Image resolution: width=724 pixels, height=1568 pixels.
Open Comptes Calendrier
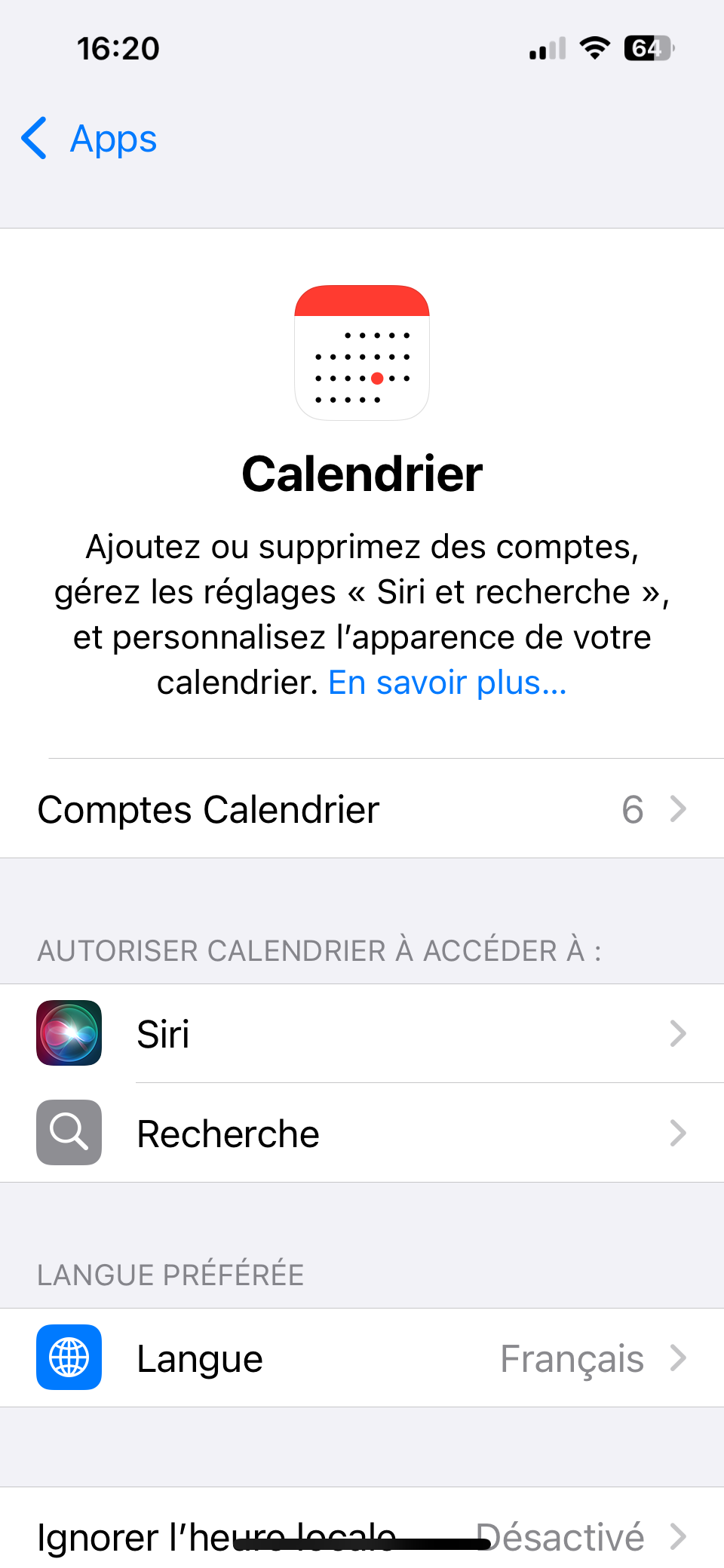362,809
